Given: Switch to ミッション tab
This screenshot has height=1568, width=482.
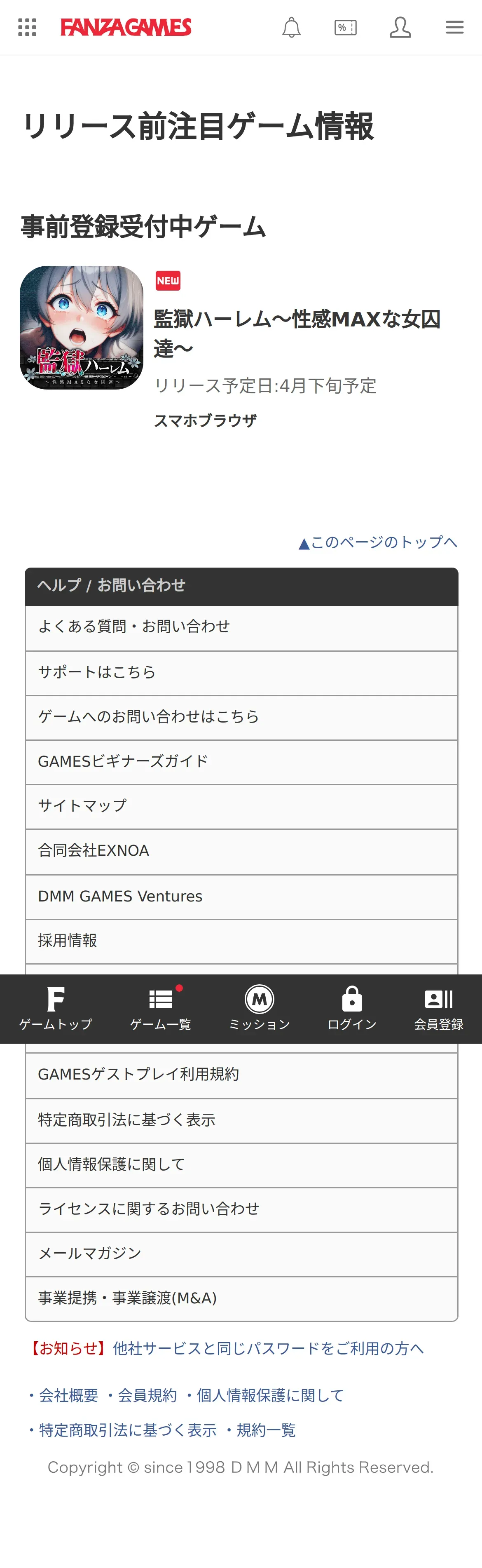Looking at the screenshot, I should (259, 1009).
